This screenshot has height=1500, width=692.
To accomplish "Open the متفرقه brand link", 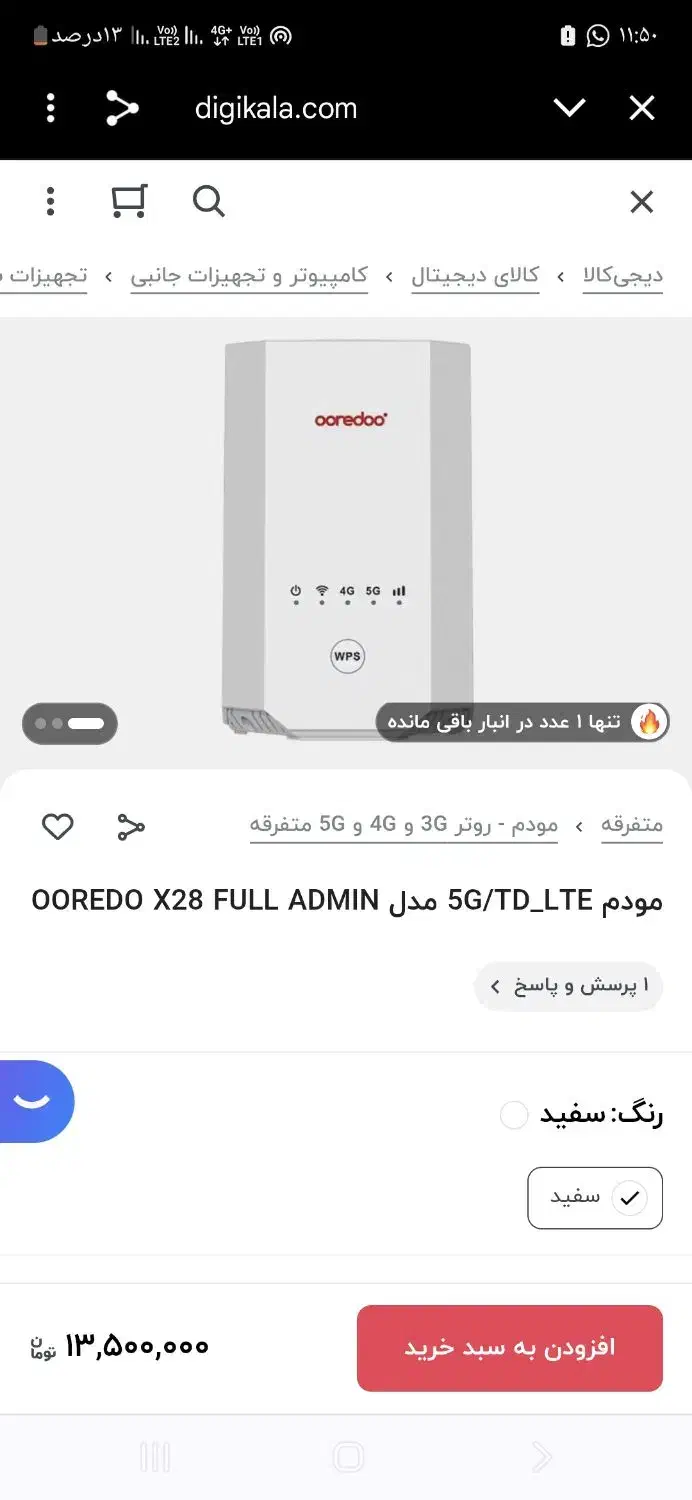I will [x=632, y=826].
